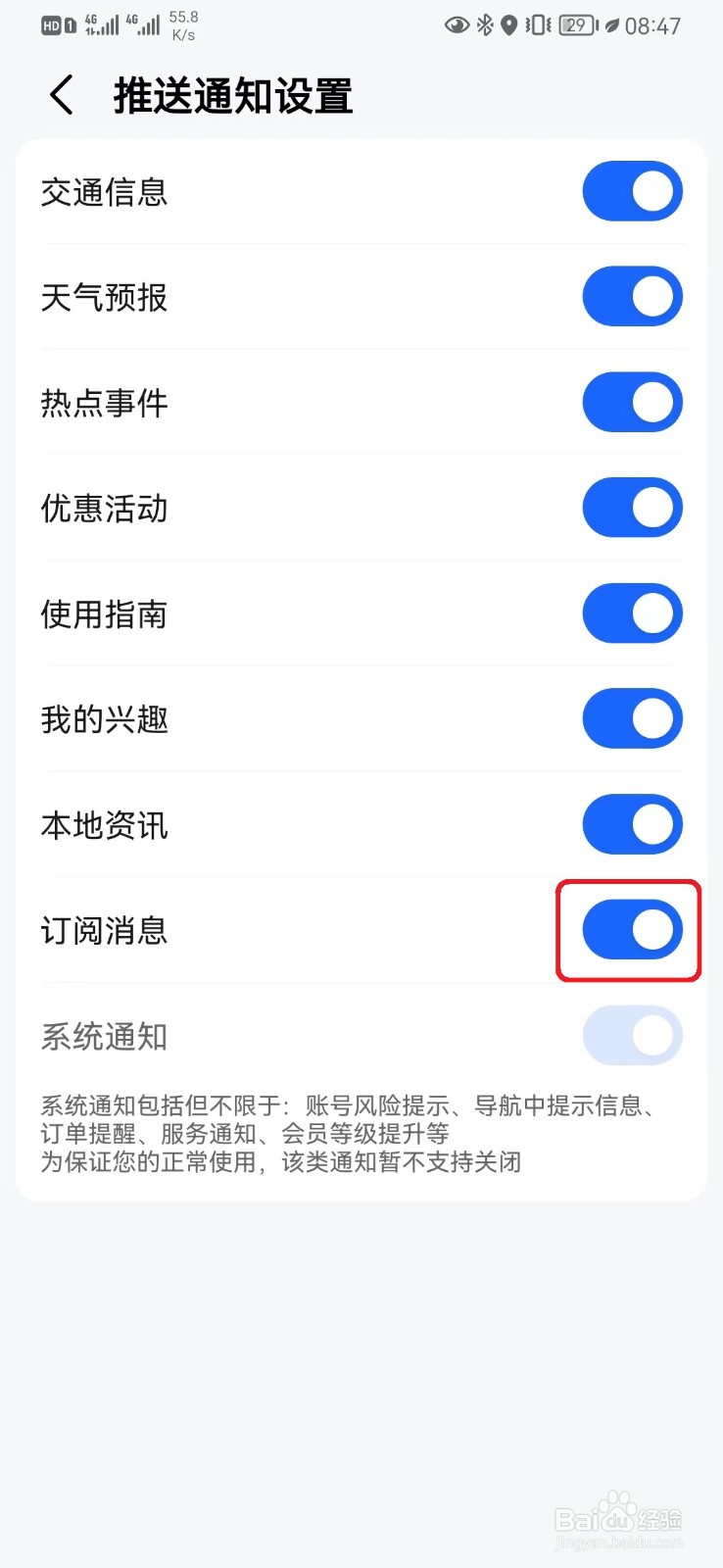Turn off 我的兴趣 my interests notifications

632,718
